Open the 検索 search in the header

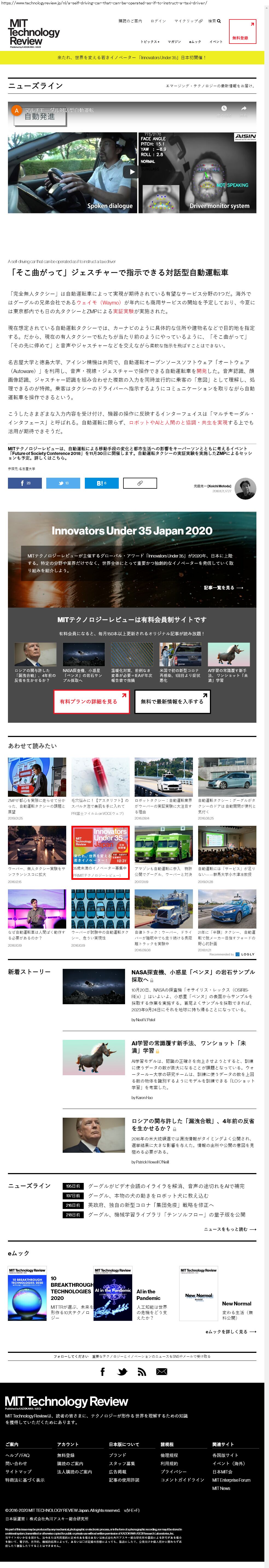point(214,21)
